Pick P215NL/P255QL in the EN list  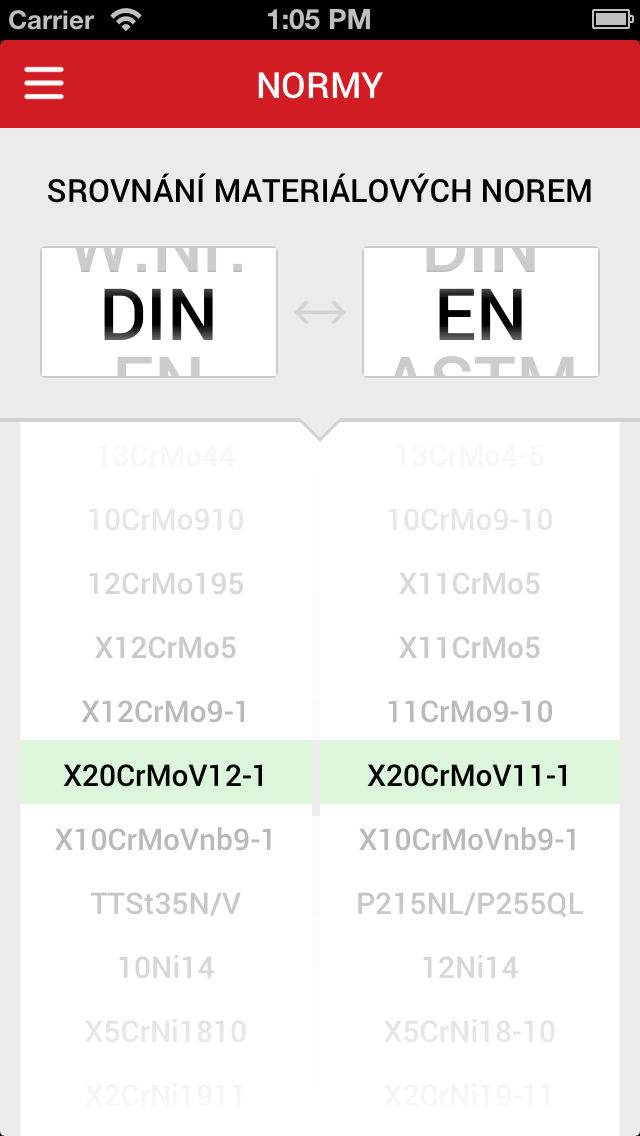470,904
